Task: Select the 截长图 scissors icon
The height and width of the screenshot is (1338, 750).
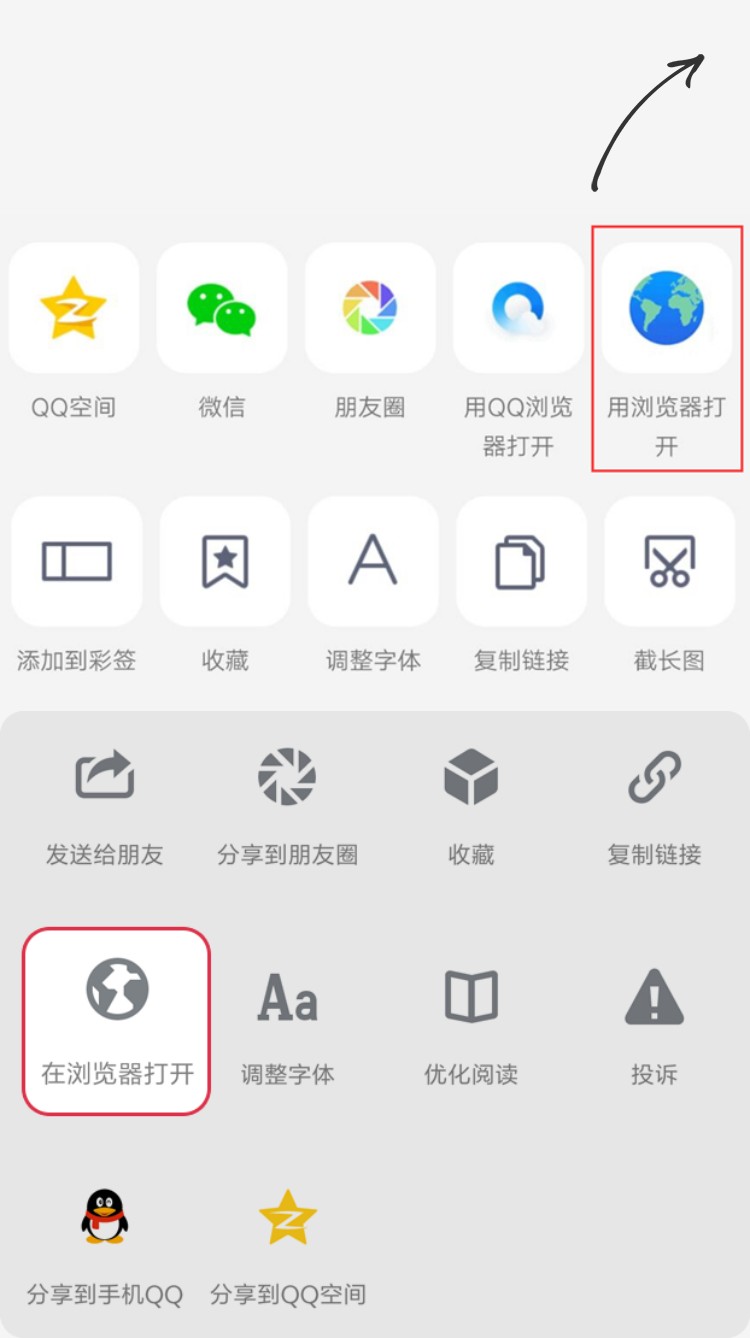Action: pyautogui.click(x=670, y=561)
